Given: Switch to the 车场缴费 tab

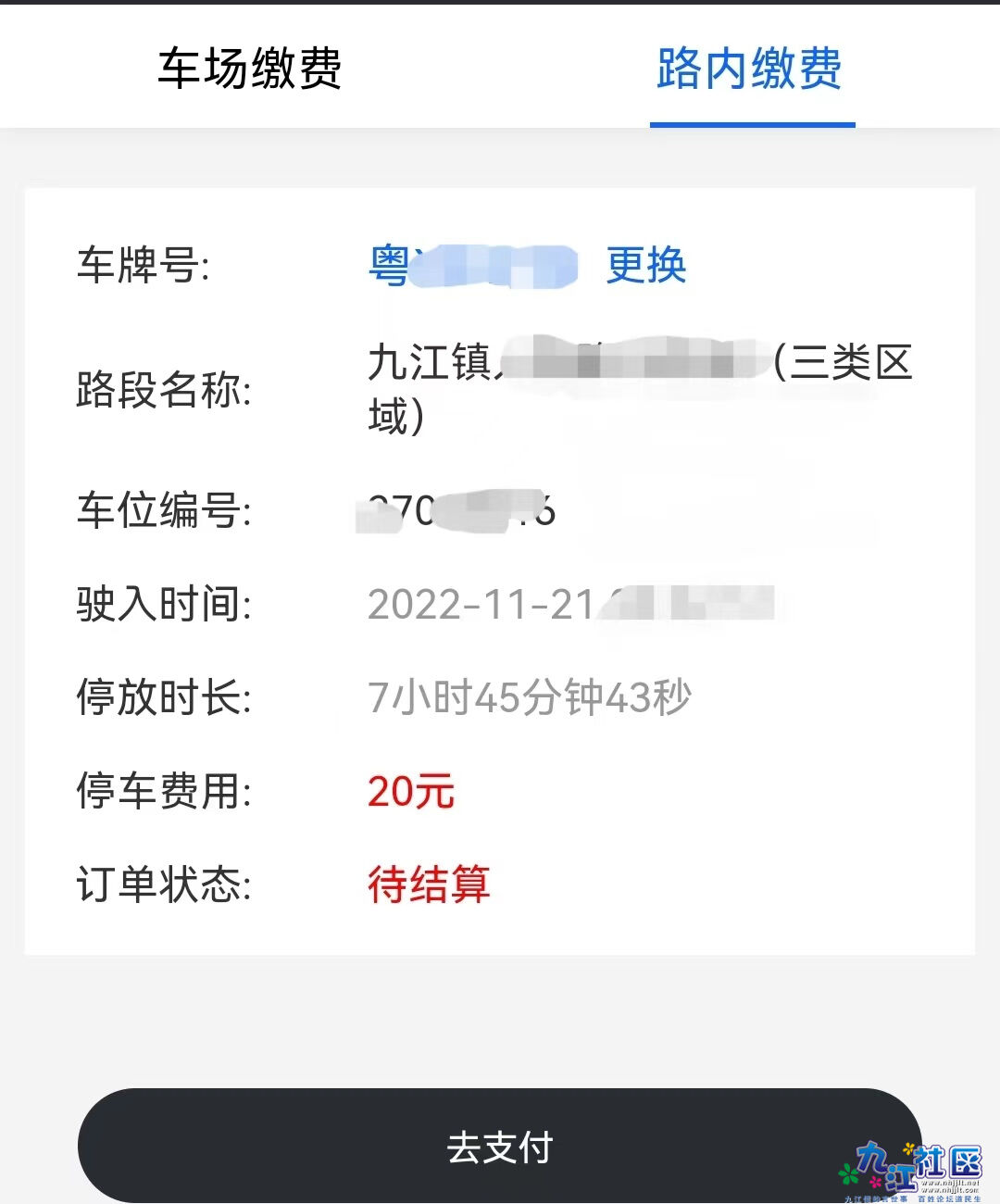Looking at the screenshot, I should [250, 69].
